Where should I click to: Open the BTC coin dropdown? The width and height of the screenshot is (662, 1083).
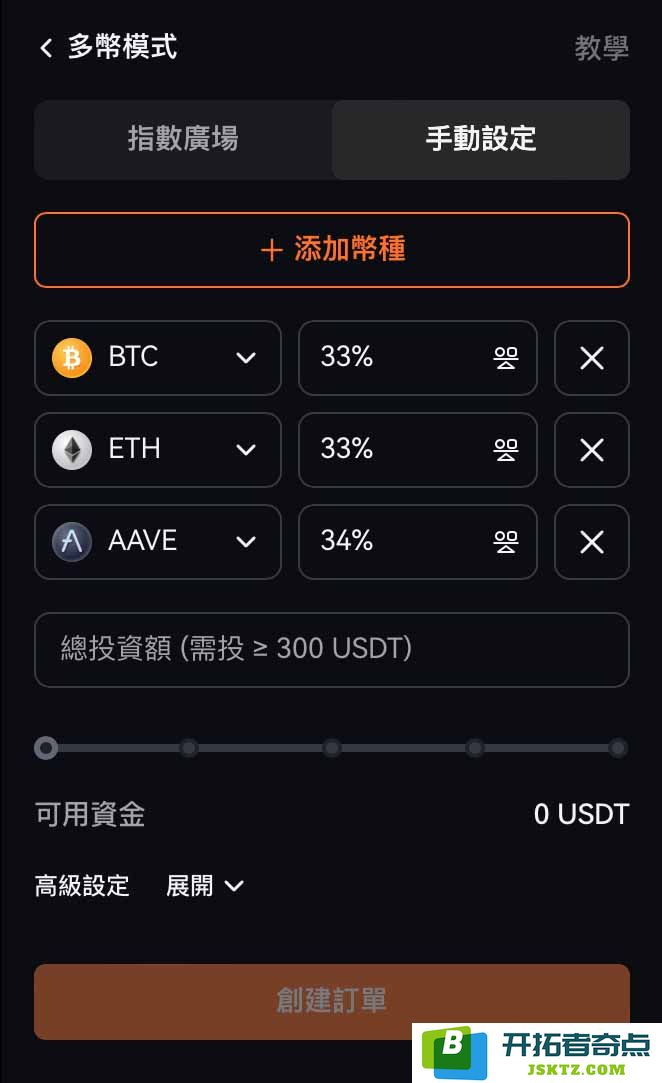click(x=158, y=358)
